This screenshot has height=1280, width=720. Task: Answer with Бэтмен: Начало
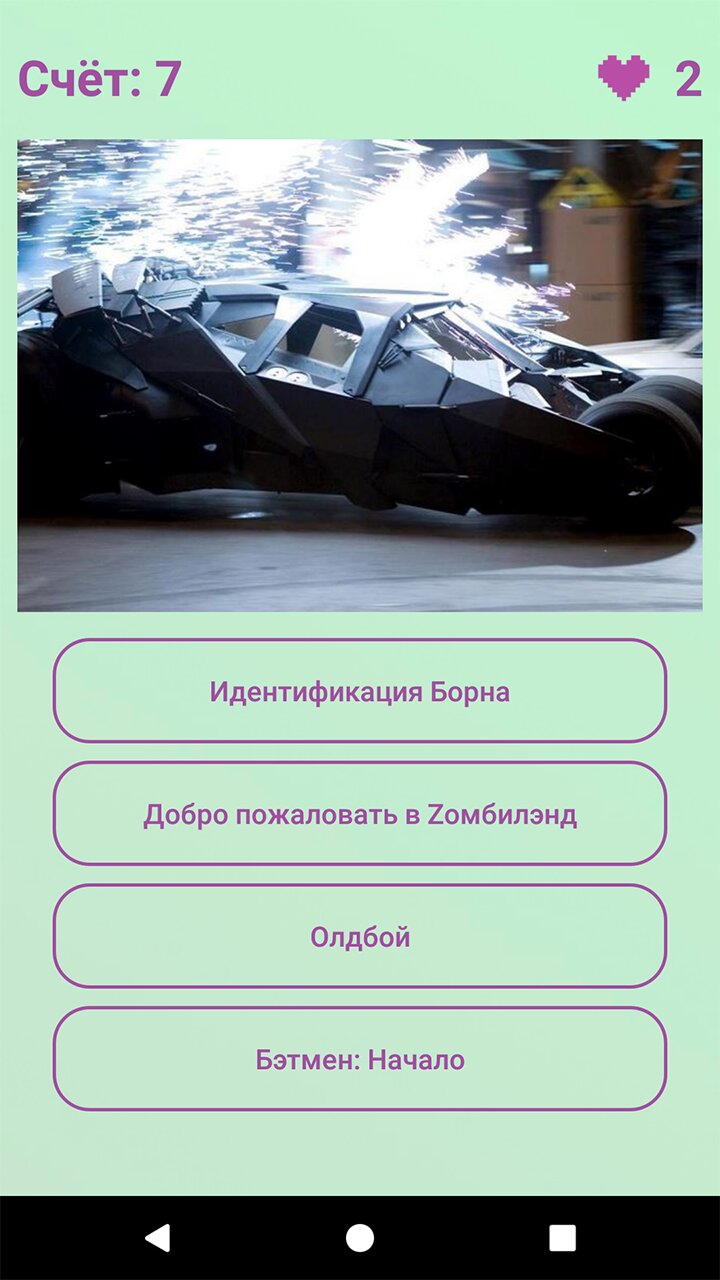[x=360, y=1059]
